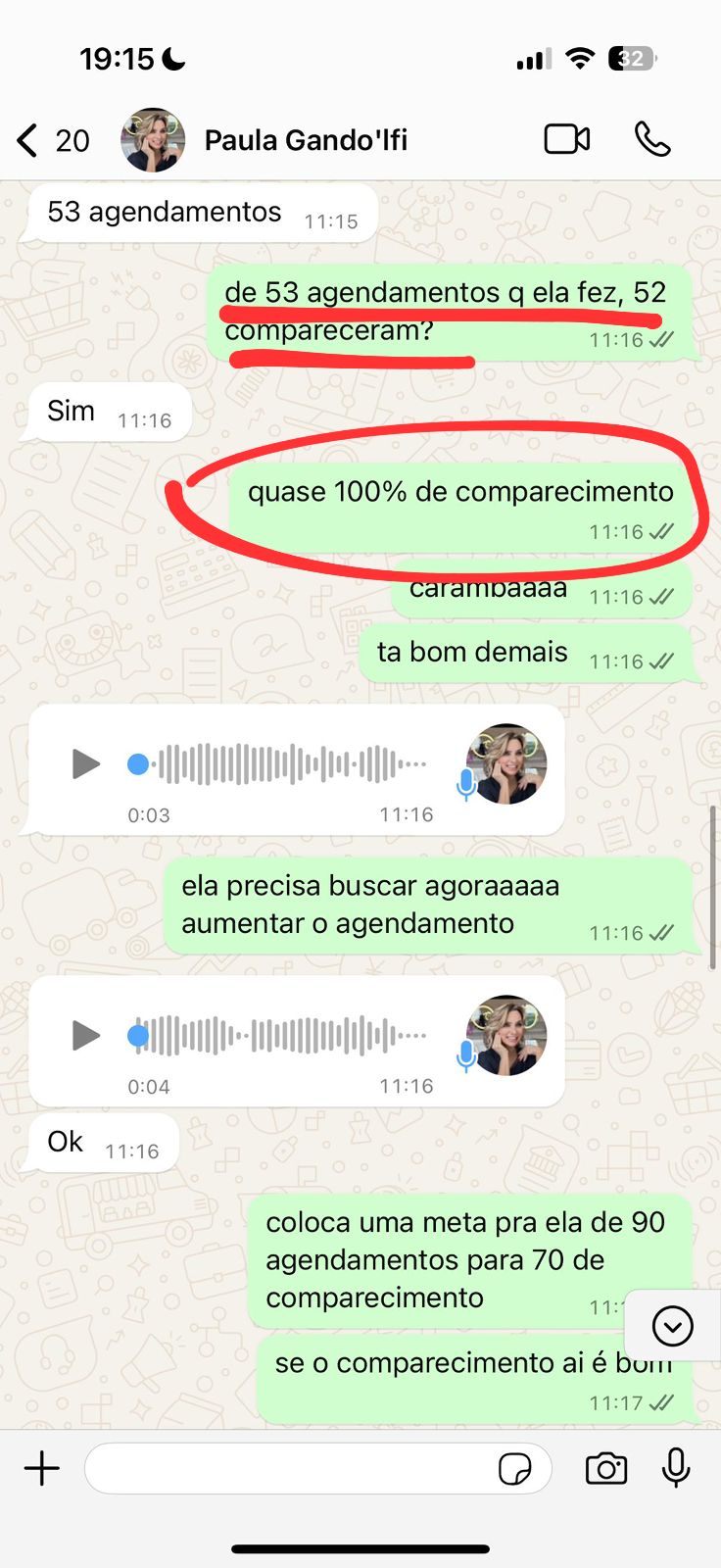Go back to the chat list
The image size is (721, 1568).
(29, 141)
